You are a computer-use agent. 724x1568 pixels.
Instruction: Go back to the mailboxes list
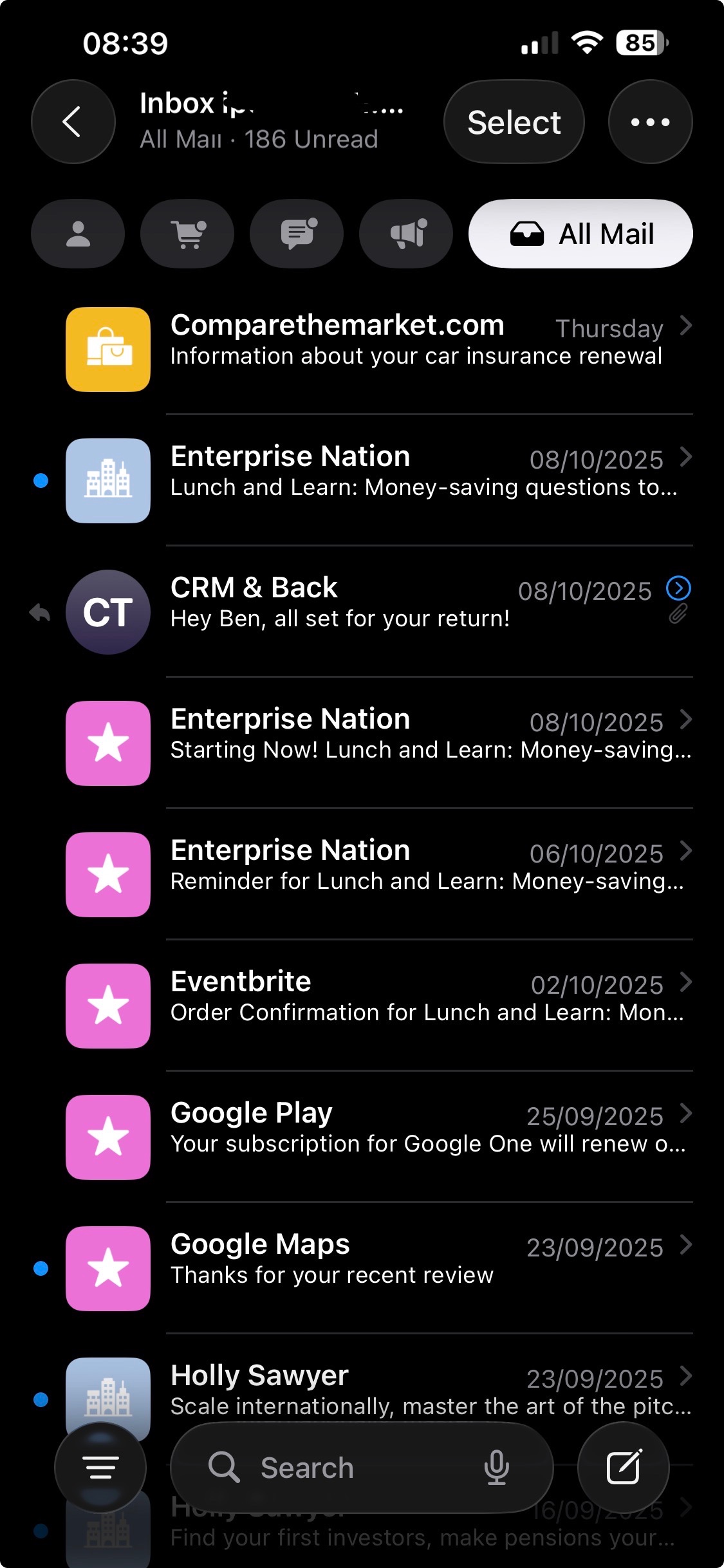click(73, 122)
